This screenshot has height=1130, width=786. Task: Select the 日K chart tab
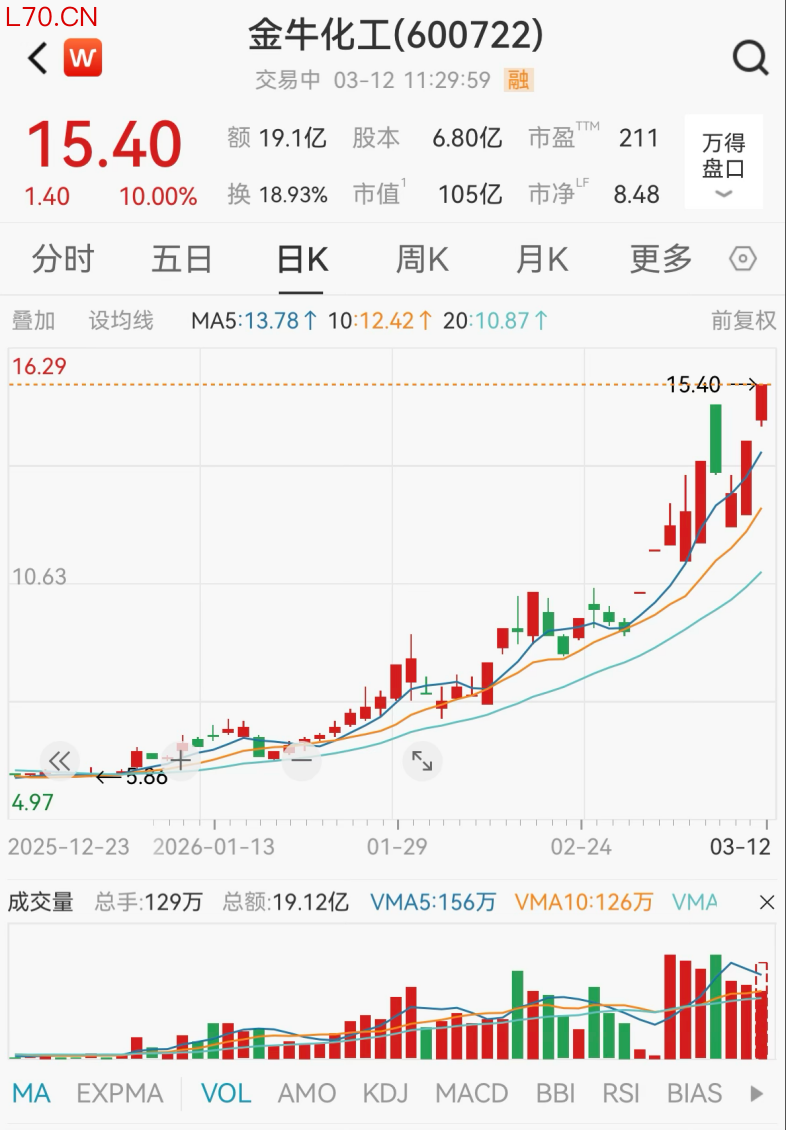(x=301, y=260)
